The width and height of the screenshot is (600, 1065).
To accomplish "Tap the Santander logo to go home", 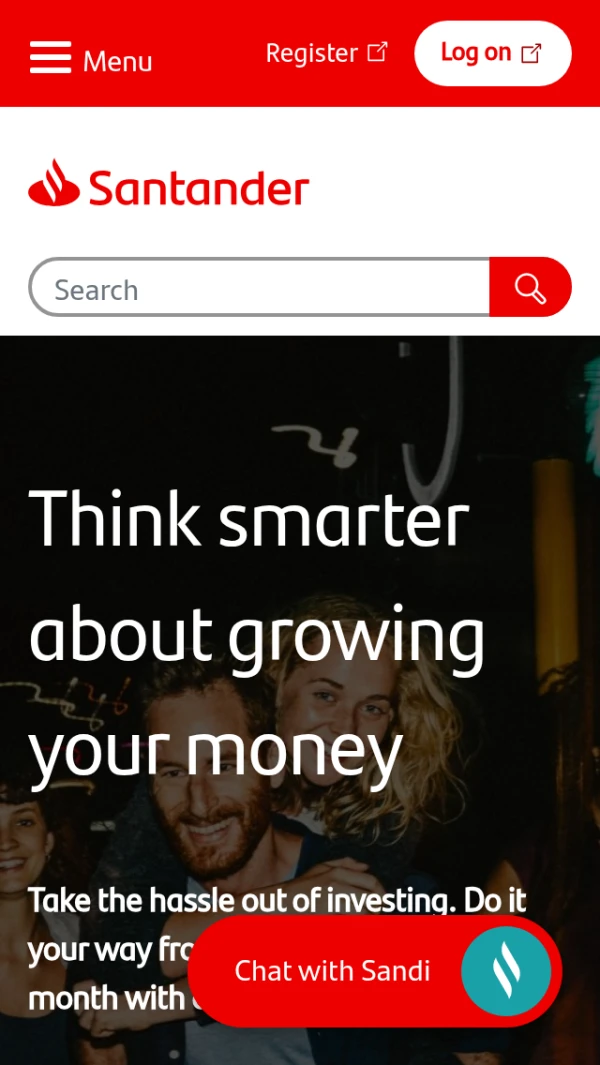I will click(x=169, y=186).
